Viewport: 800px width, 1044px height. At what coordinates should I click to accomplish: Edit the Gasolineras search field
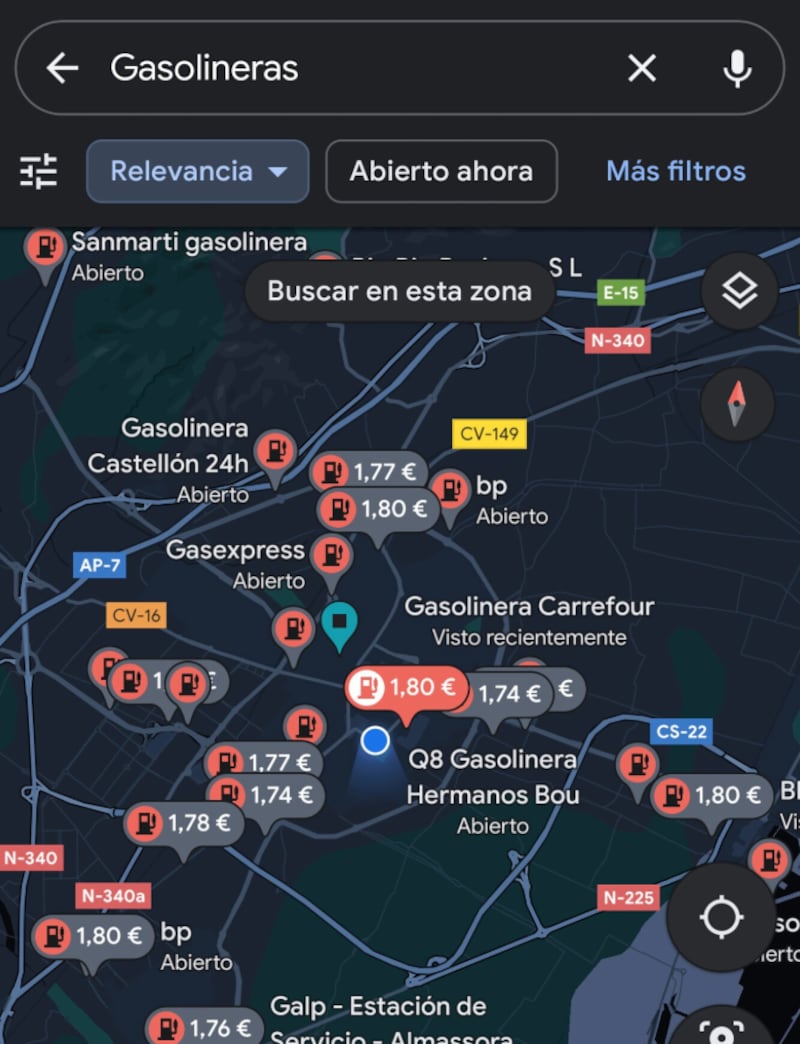pos(350,68)
